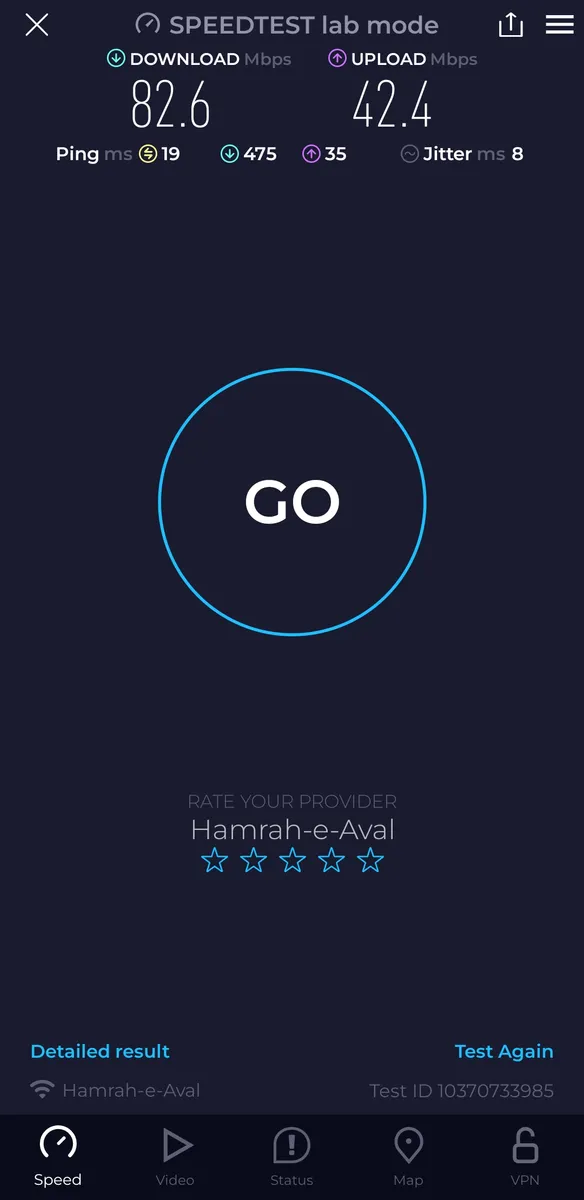Open the Detailed result link
This screenshot has width=584, height=1200.
click(x=100, y=1051)
